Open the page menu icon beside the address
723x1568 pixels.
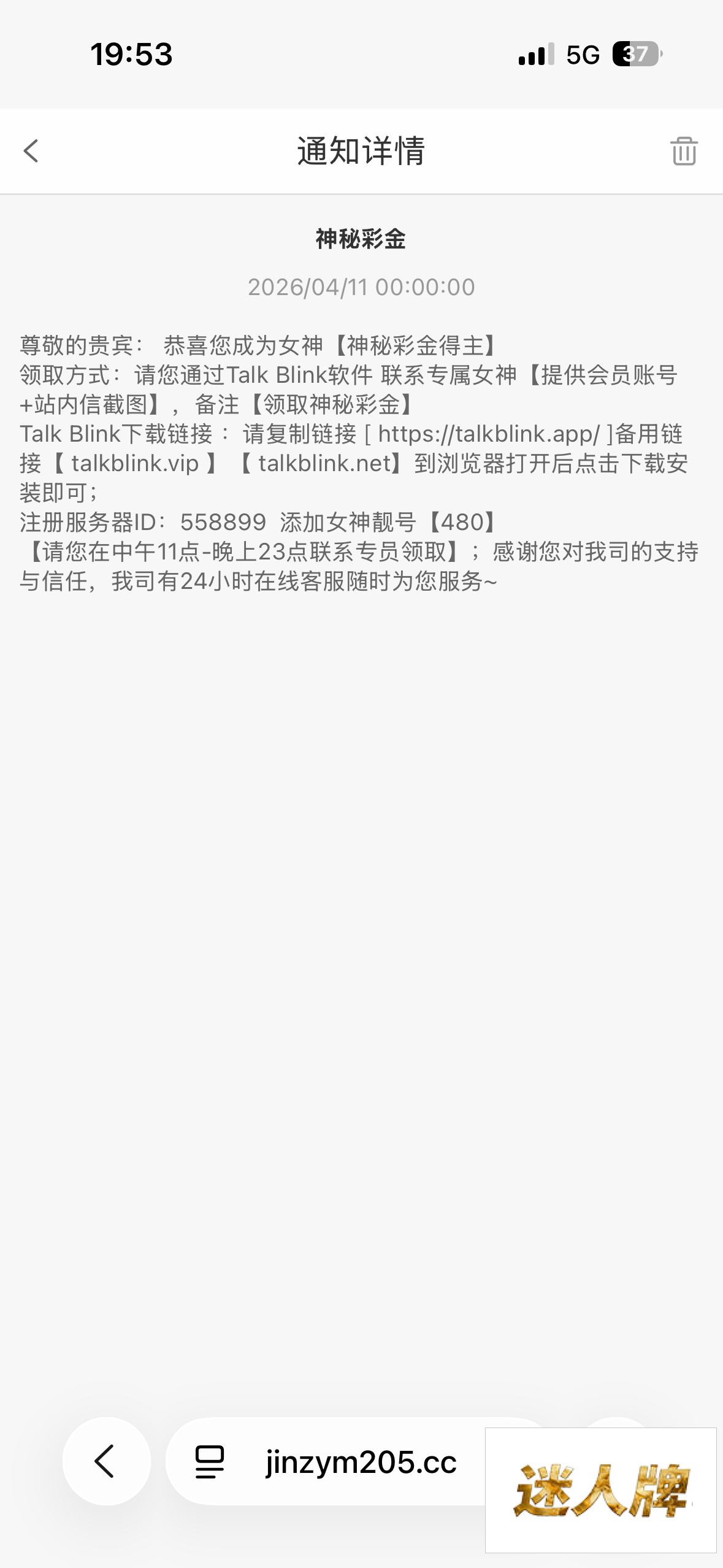click(x=209, y=1462)
